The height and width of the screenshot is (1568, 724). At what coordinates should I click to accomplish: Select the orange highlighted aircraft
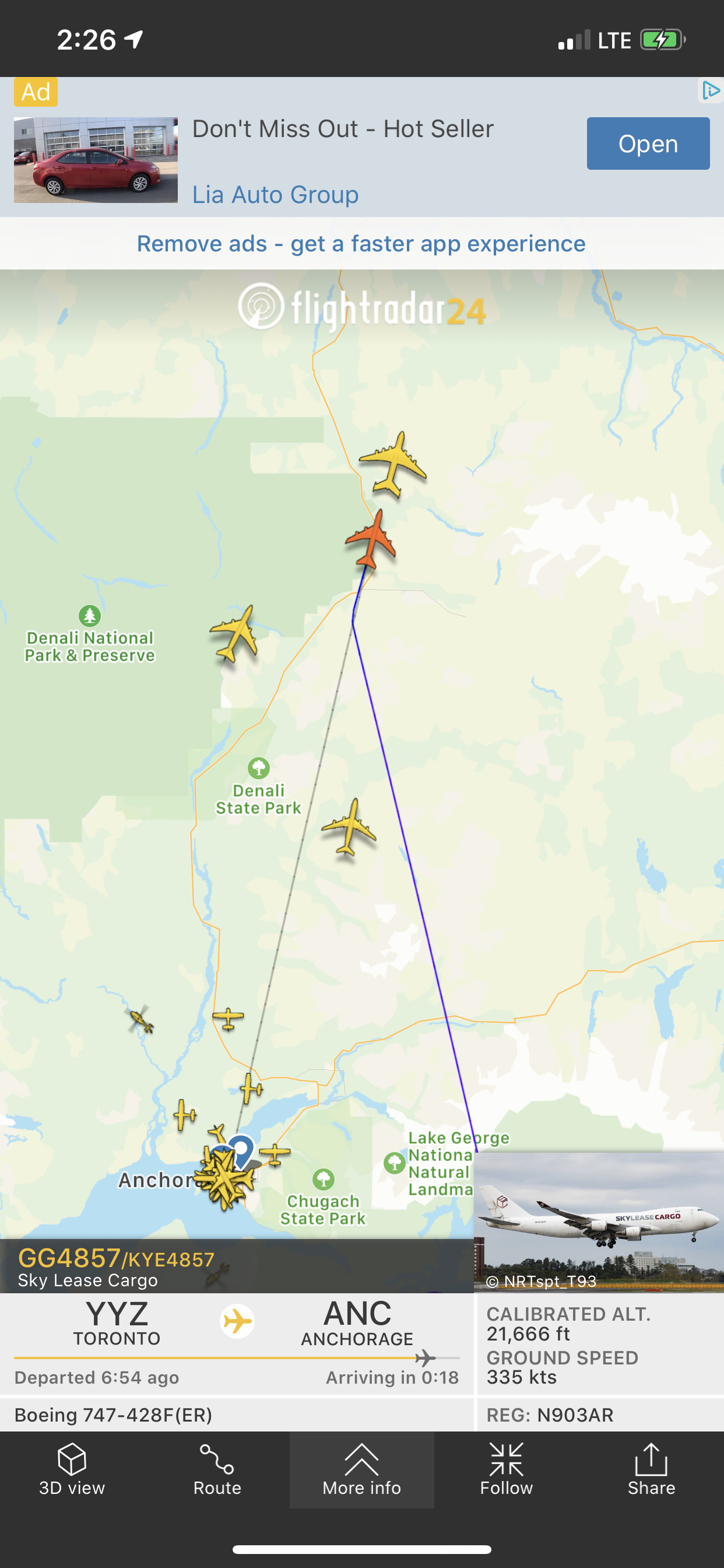(x=372, y=540)
